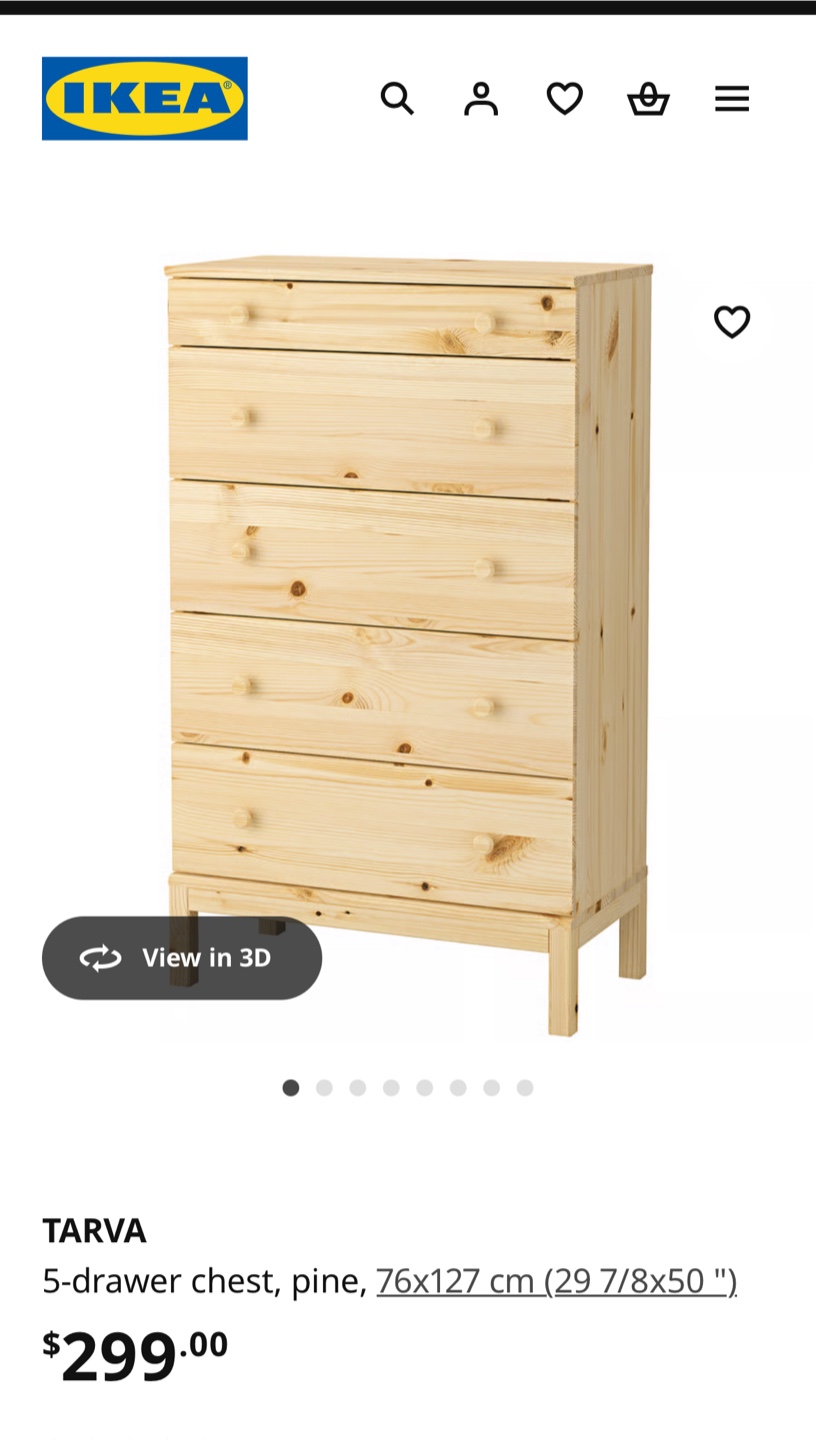Open the favorites heart in header

click(565, 98)
